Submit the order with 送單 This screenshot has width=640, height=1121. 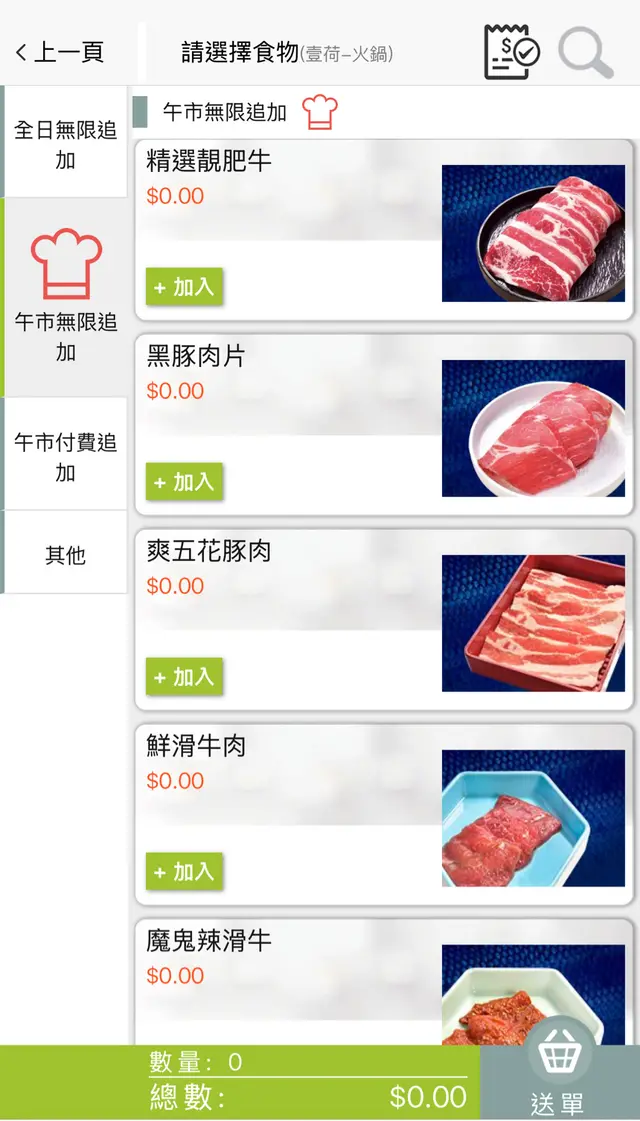pos(558,1082)
